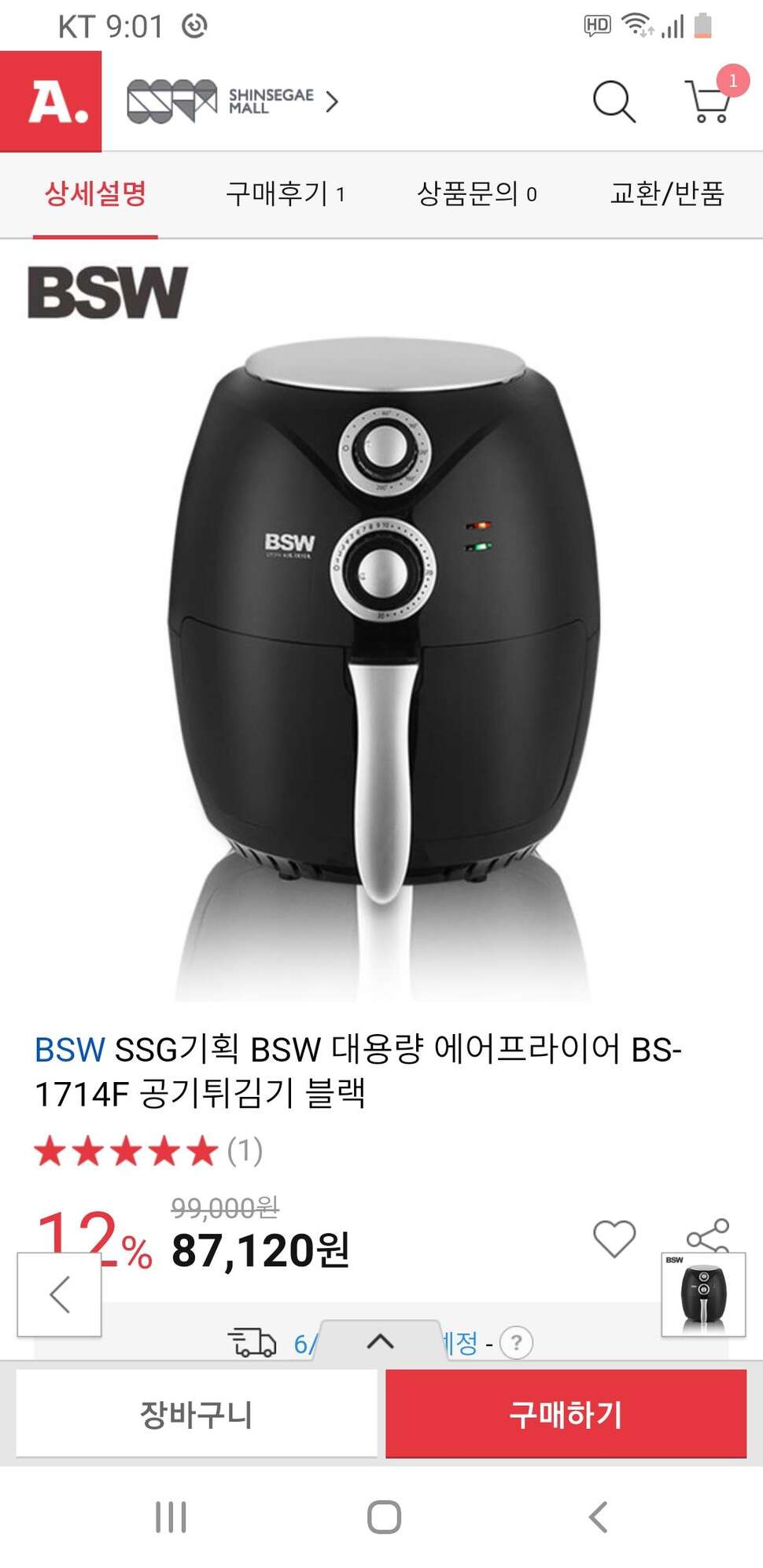Add to cart with 장바구니 button
Image resolution: width=763 pixels, height=1568 pixels.
point(197,1414)
